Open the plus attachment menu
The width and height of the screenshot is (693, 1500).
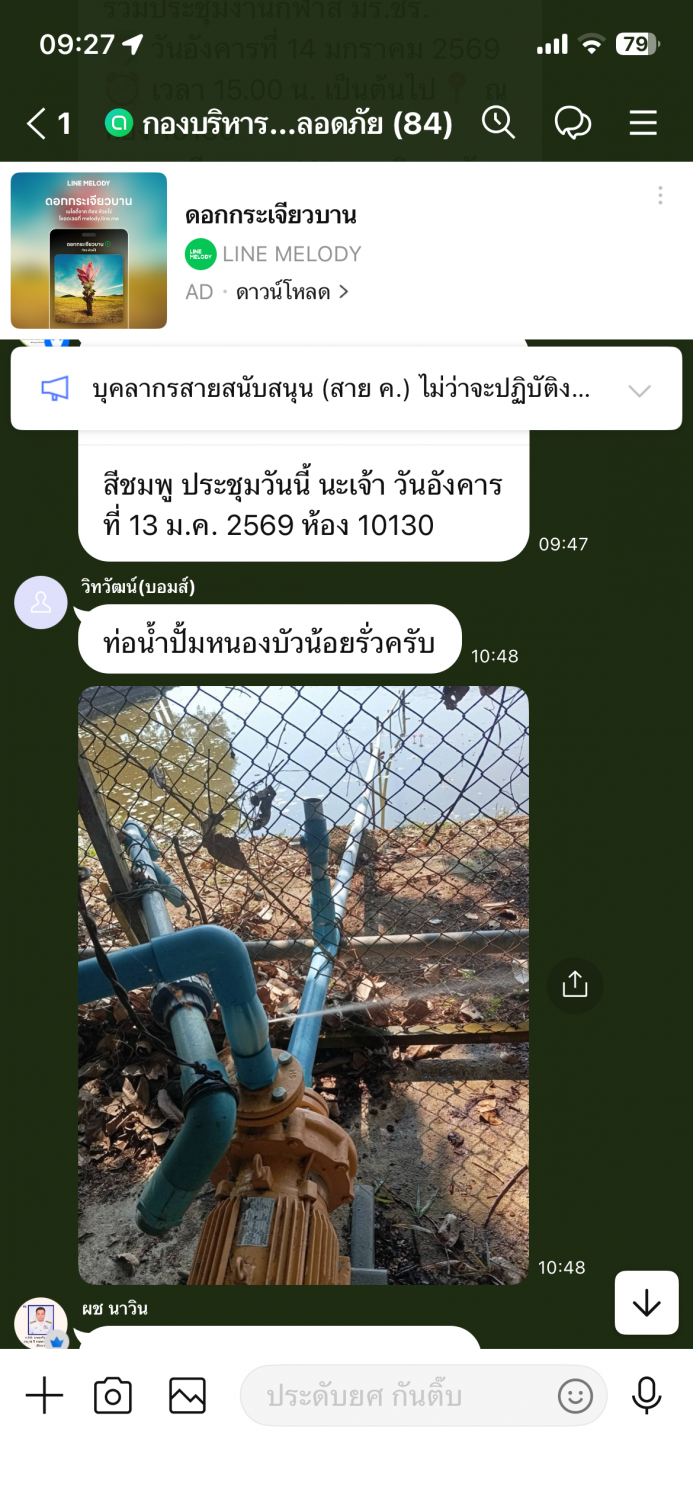[x=44, y=1395]
